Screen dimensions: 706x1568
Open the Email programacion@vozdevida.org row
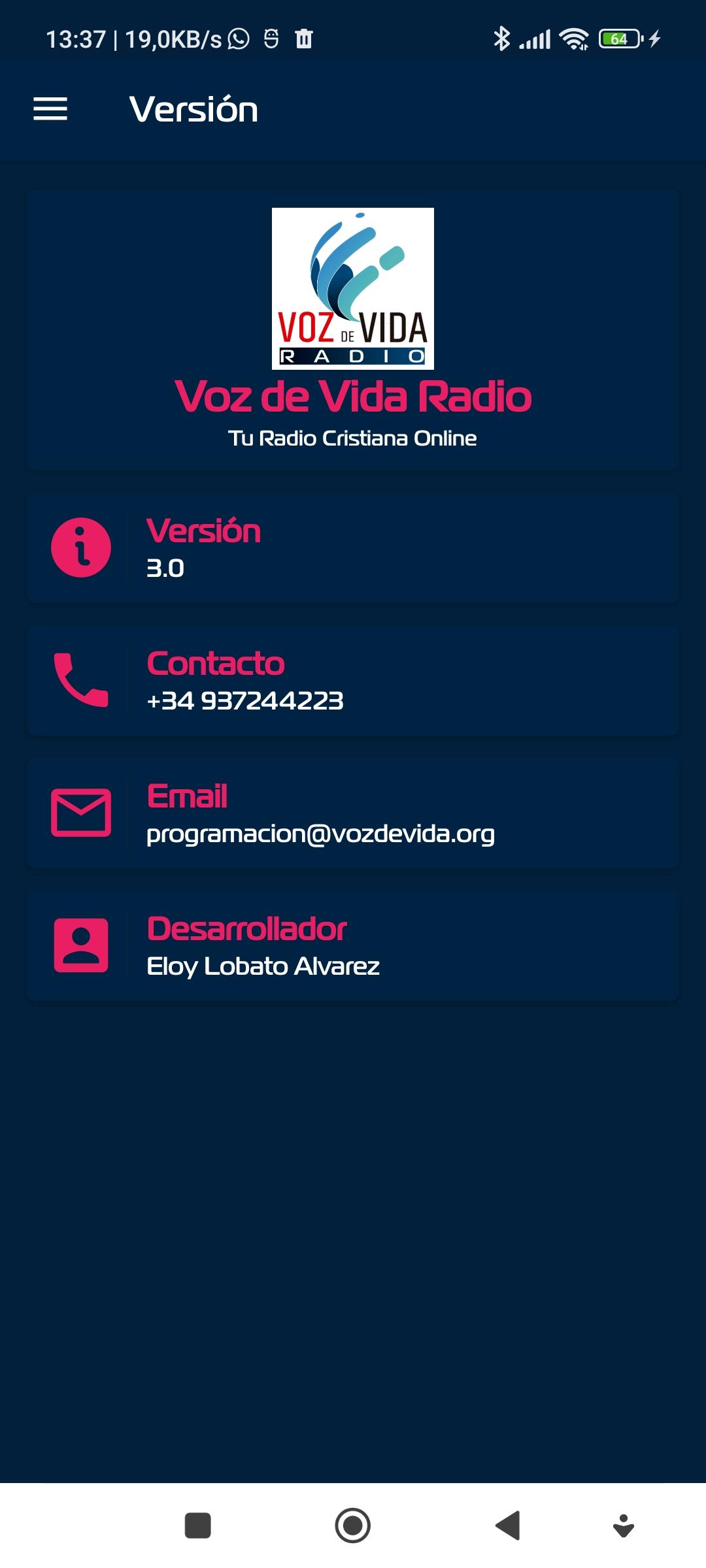(x=353, y=813)
